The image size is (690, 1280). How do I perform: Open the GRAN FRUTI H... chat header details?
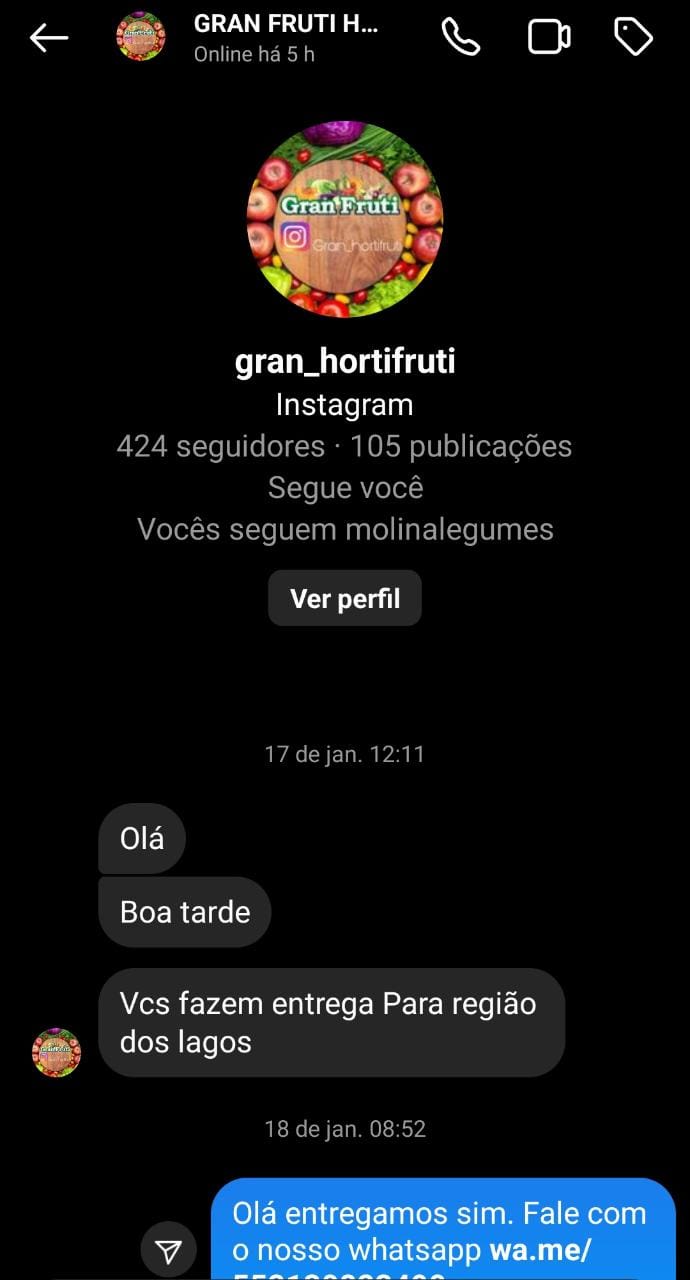[x=285, y=38]
